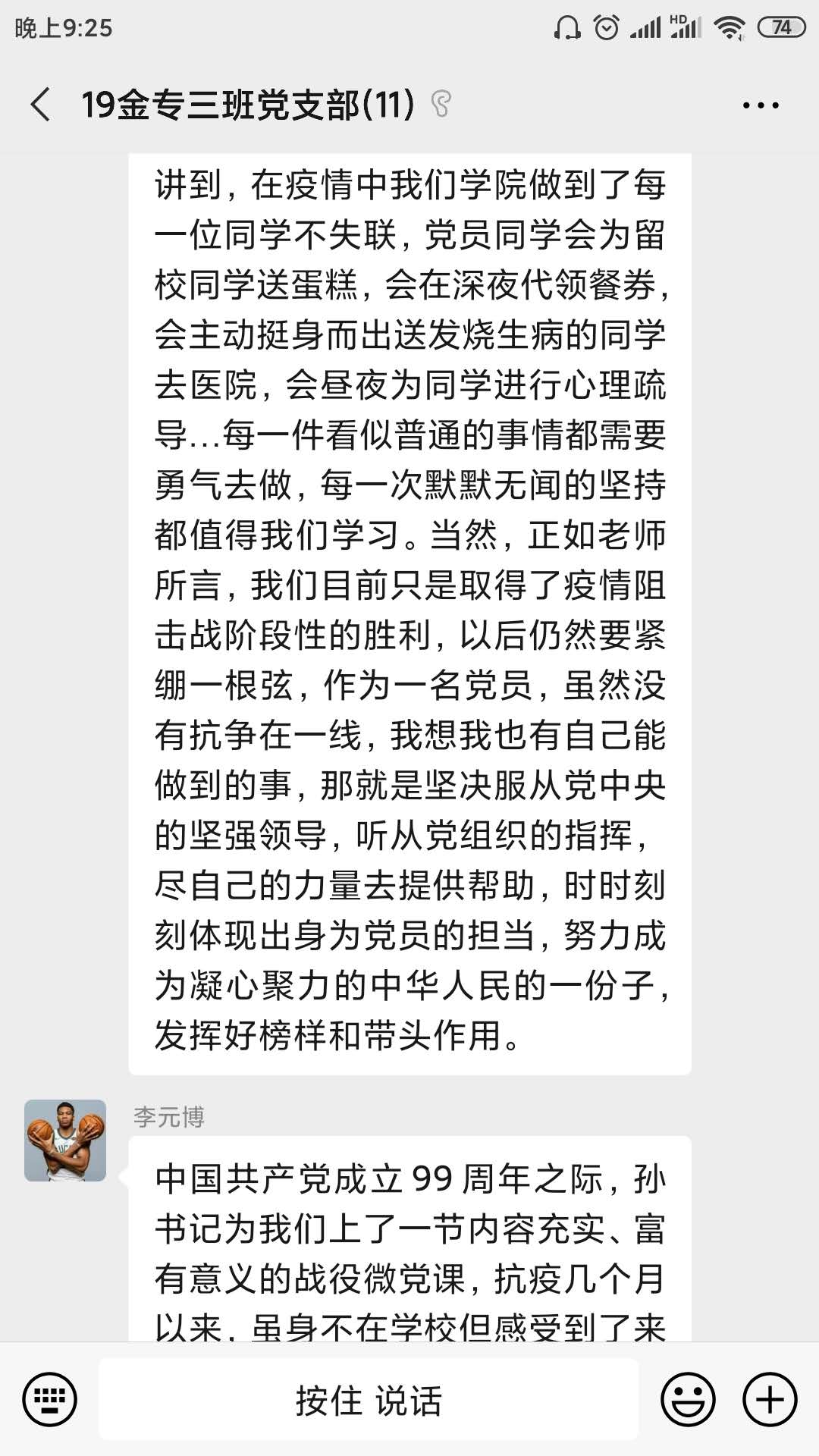Screen dimensions: 819x1456
Task: Open the emoji sticker panel
Action: (x=688, y=1400)
